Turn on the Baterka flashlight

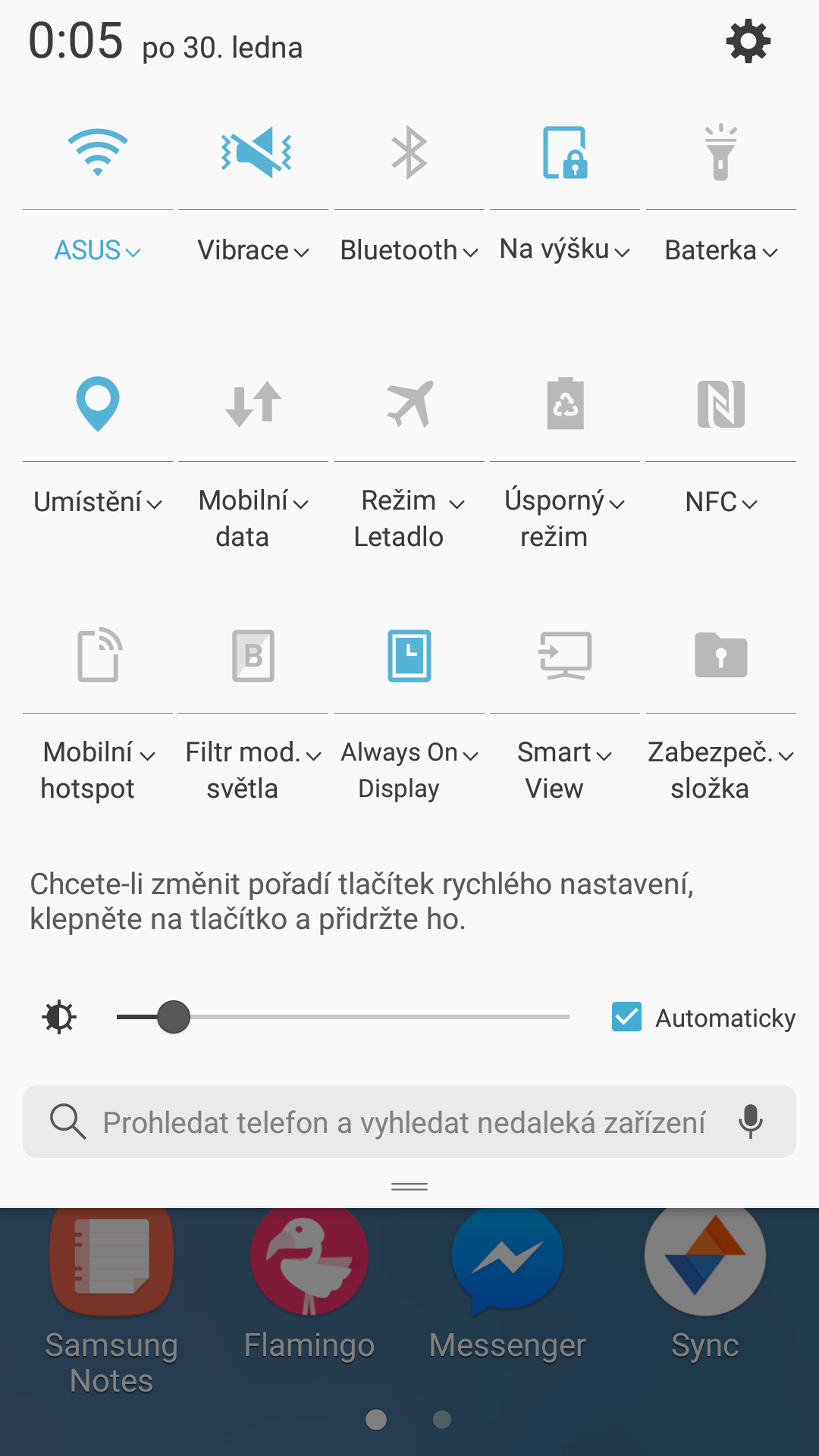pos(721,152)
